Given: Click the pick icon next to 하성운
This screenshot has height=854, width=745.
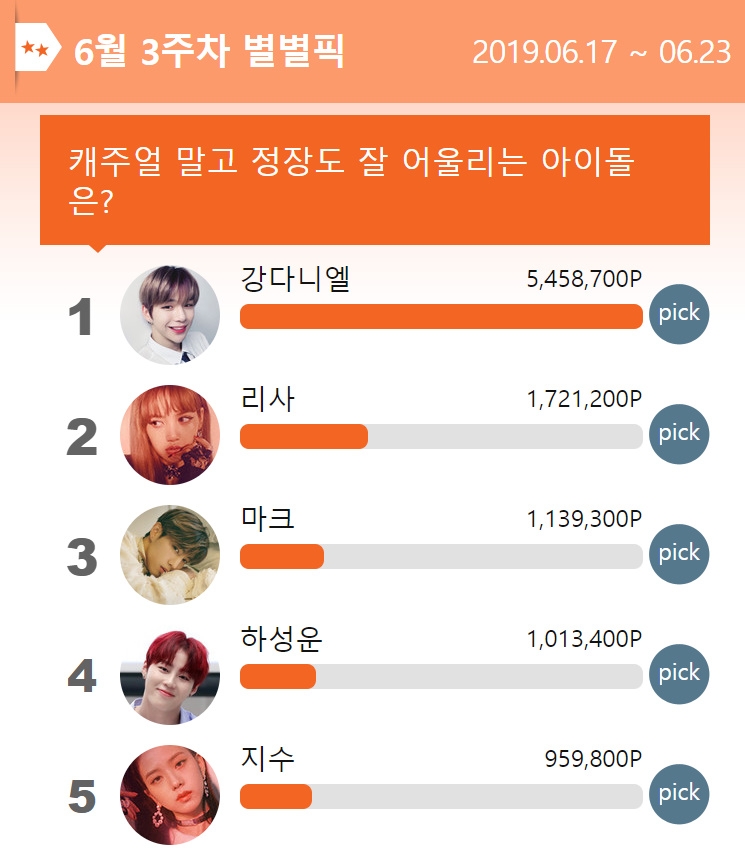Looking at the screenshot, I should pos(679,673).
